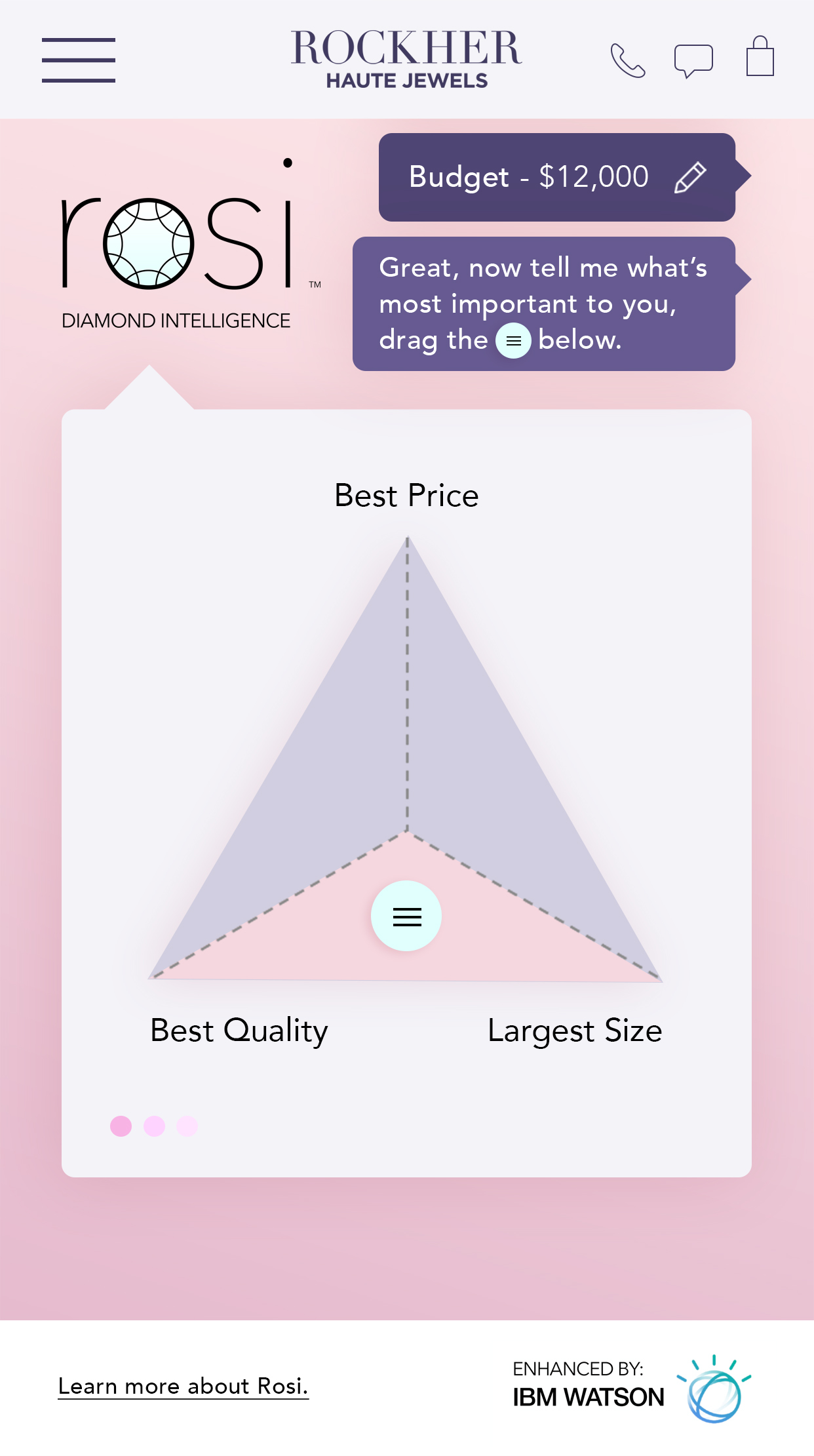Tap the round priority handle in triangle
Image resolution: width=814 pixels, height=1456 pixels.
click(x=406, y=916)
